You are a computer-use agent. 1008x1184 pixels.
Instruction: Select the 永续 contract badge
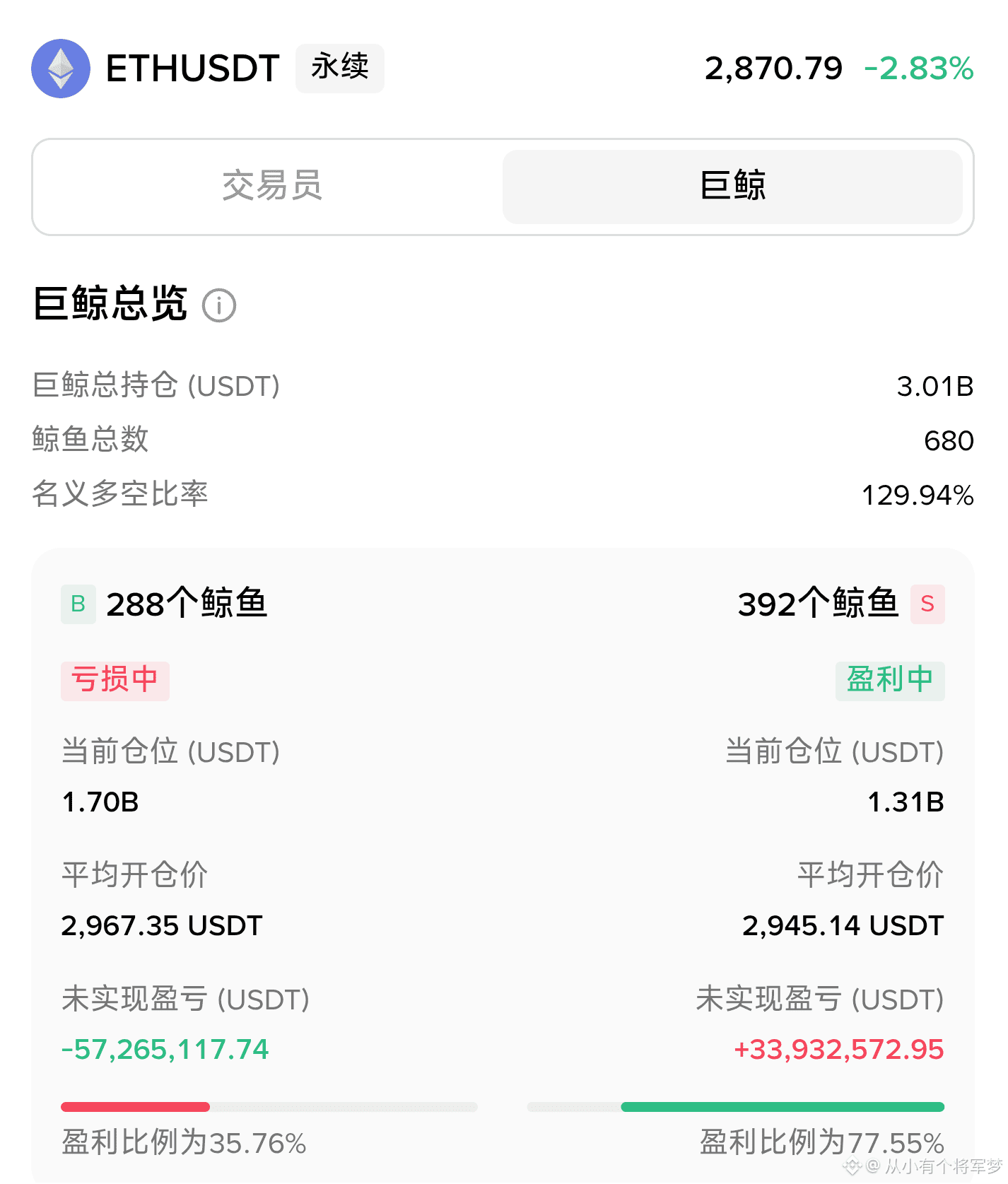tap(339, 67)
